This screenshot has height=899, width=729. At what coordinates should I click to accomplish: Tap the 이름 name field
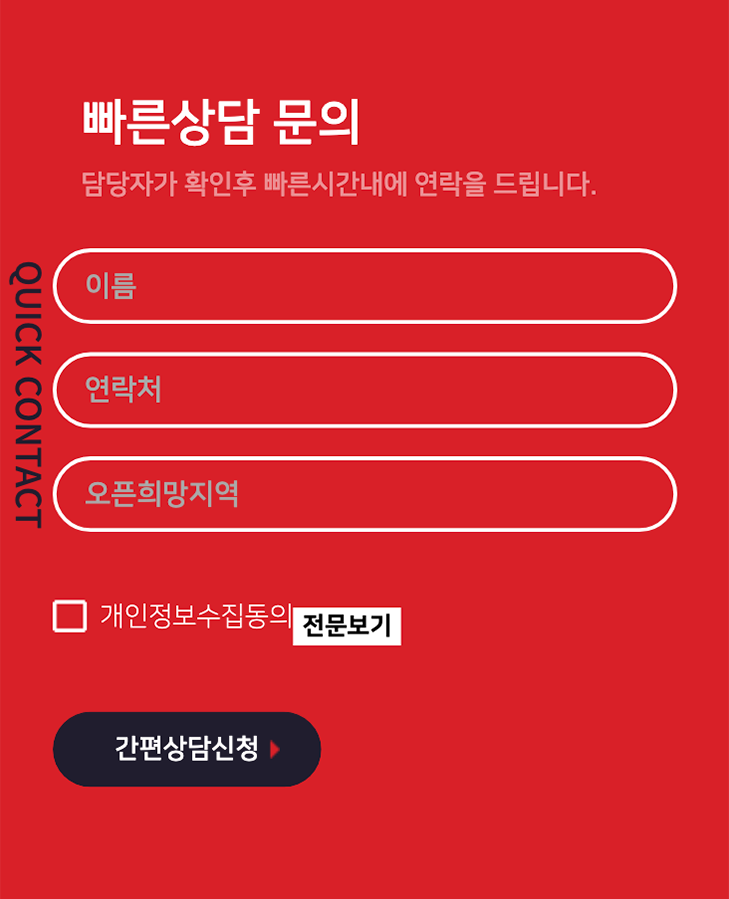click(x=365, y=287)
